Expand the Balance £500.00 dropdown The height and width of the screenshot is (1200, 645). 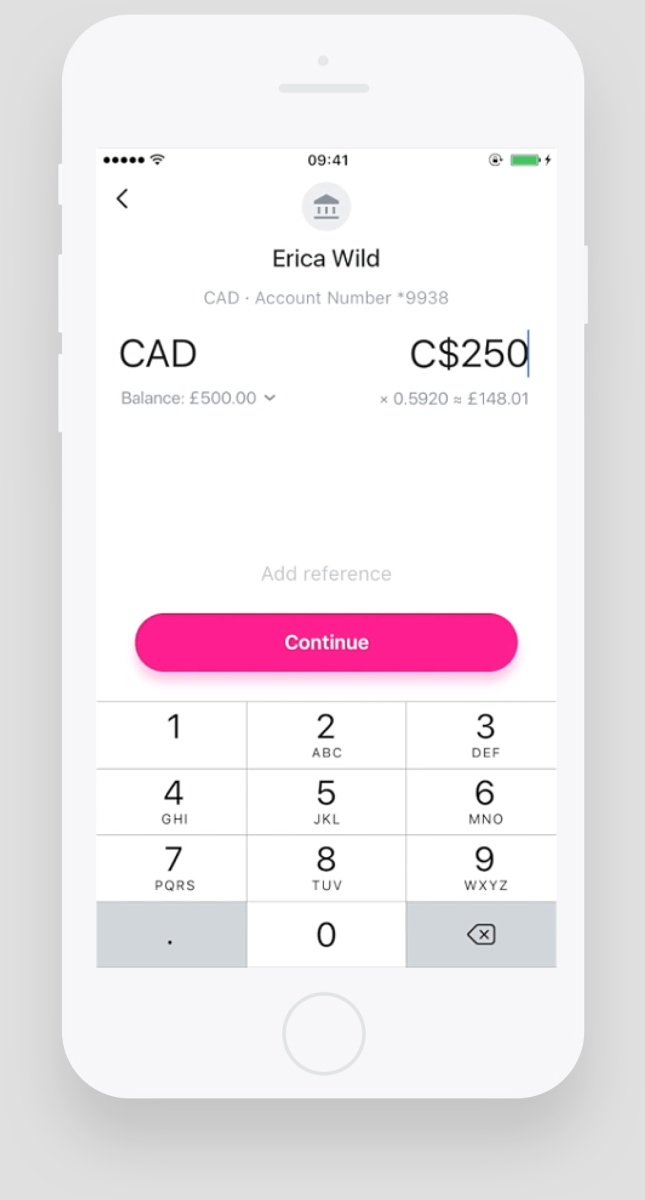198,398
